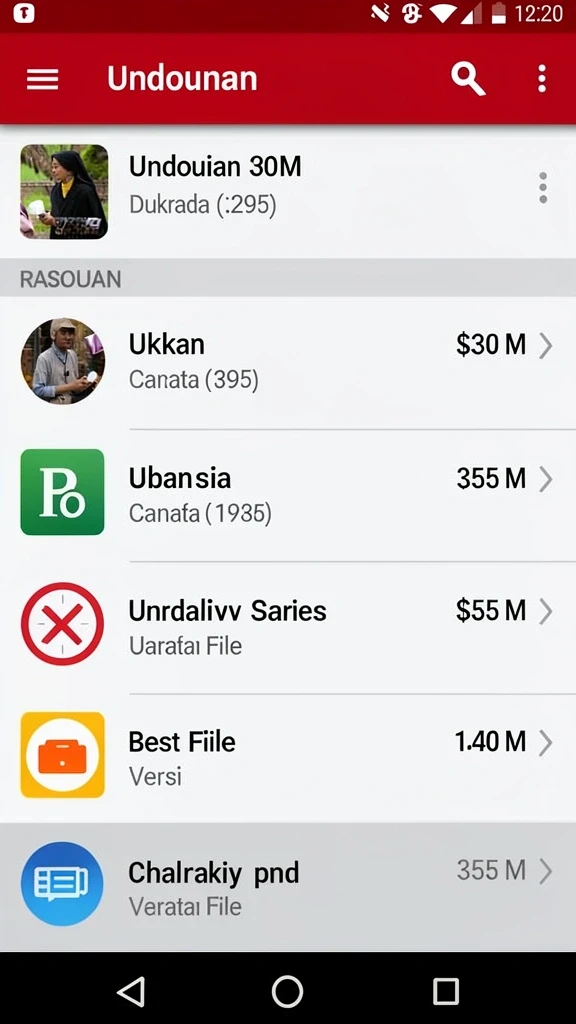Screen dimensions: 576x1024
Task: Open the app bar overflow menu
Action: [541, 79]
